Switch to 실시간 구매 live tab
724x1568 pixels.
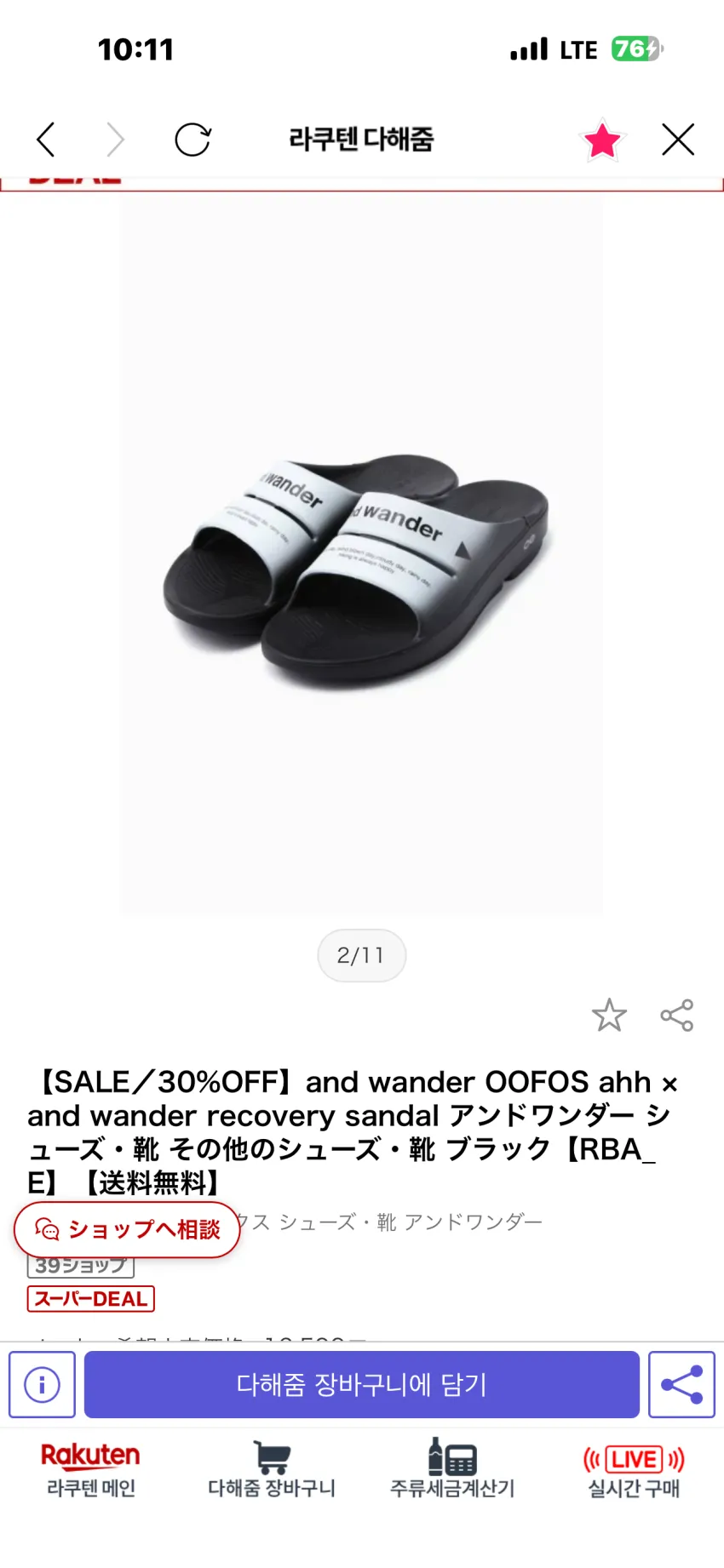click(x=634, y=1470)
